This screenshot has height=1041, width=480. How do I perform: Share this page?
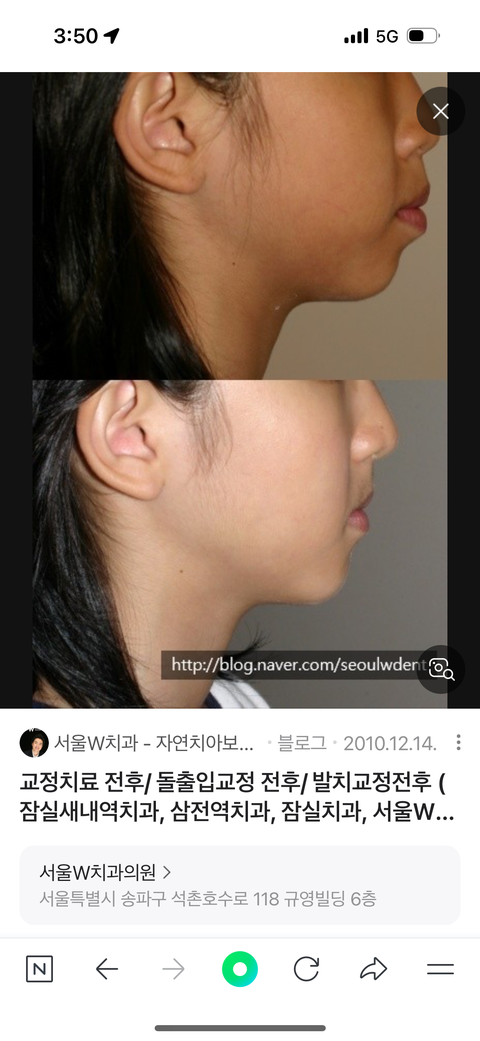[373, 970]
